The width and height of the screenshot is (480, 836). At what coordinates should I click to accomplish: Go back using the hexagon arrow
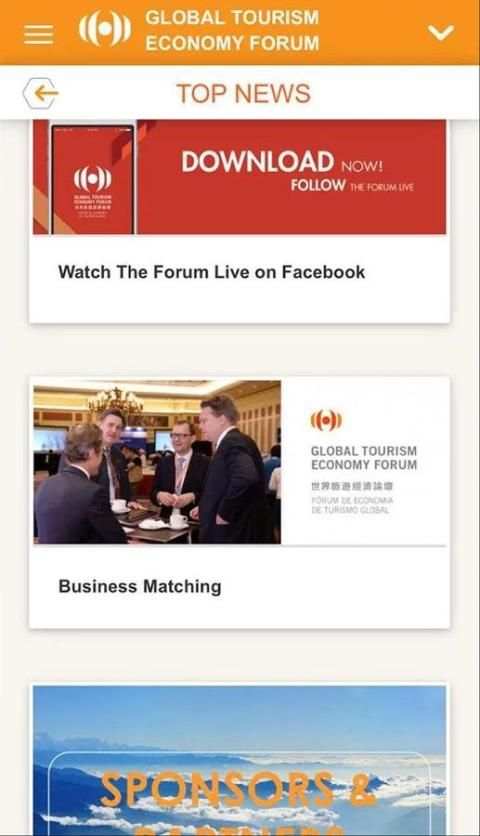[41, 93]
